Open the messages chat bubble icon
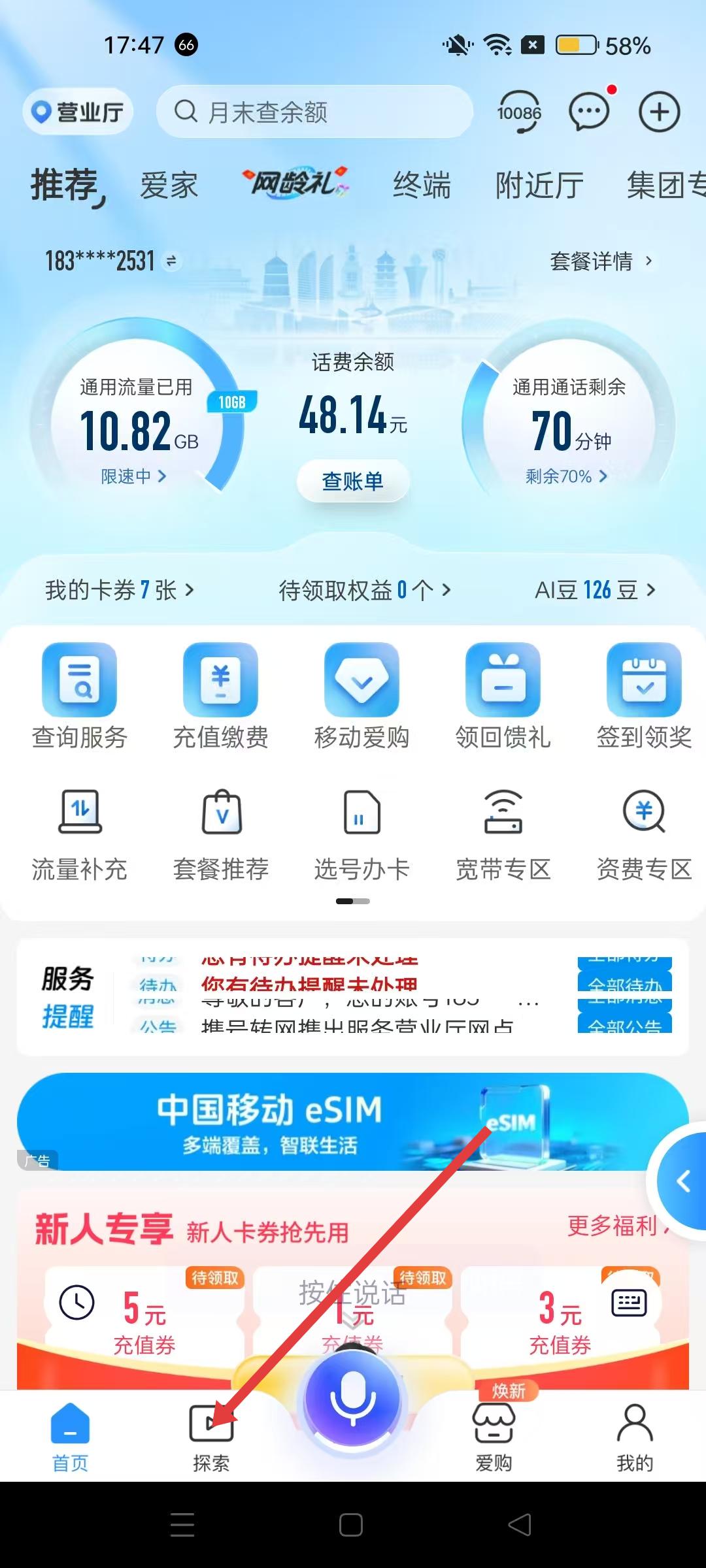This screenshot has height=1568, width=706. (589, 112)
